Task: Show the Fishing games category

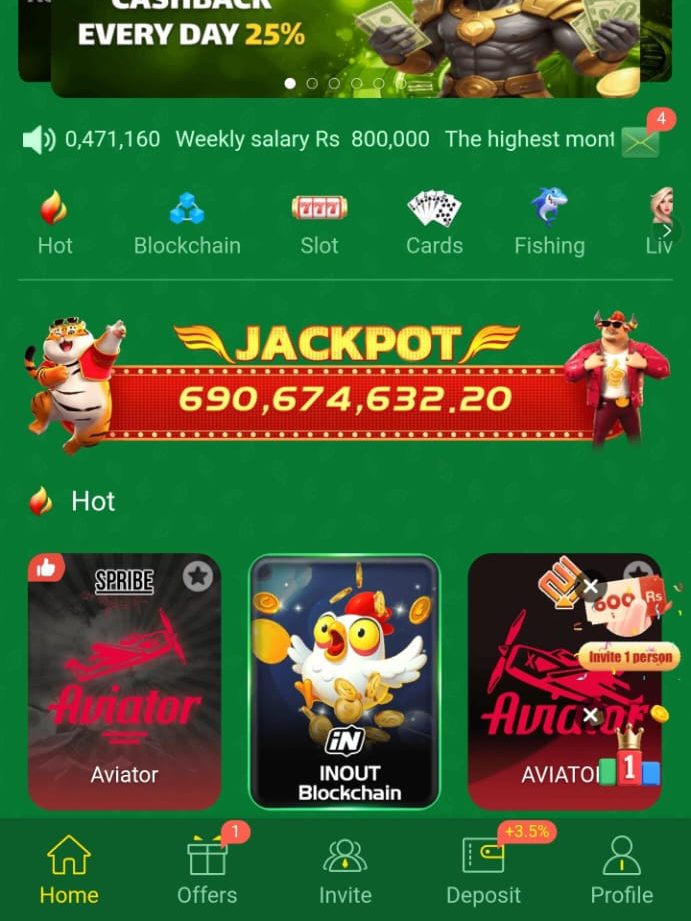Action: pos(549,223)
